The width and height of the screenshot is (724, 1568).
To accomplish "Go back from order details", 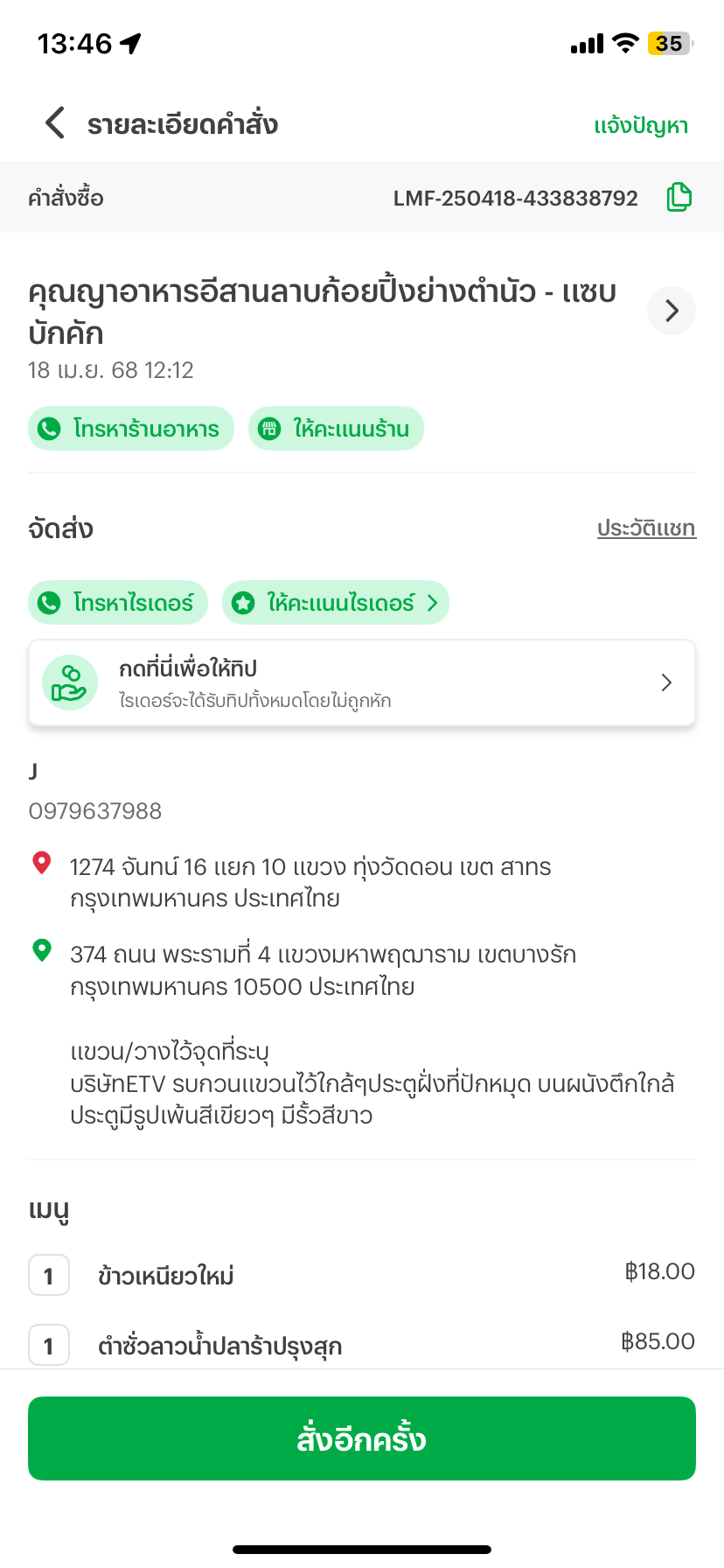I will pyautogui.click(x=55, y=123).
